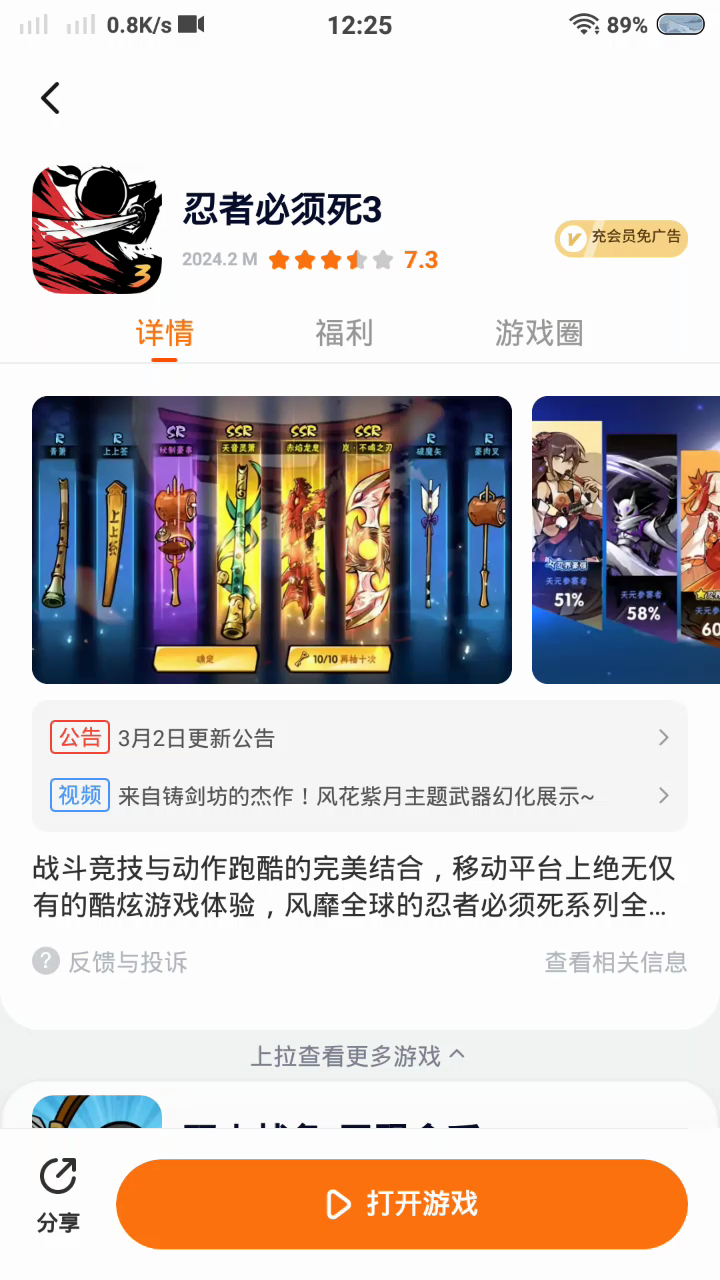Open the 风花紫月 weapon video row
Image resolution: width=720 pixels, height=1280 pixels.
coord(360,796)
